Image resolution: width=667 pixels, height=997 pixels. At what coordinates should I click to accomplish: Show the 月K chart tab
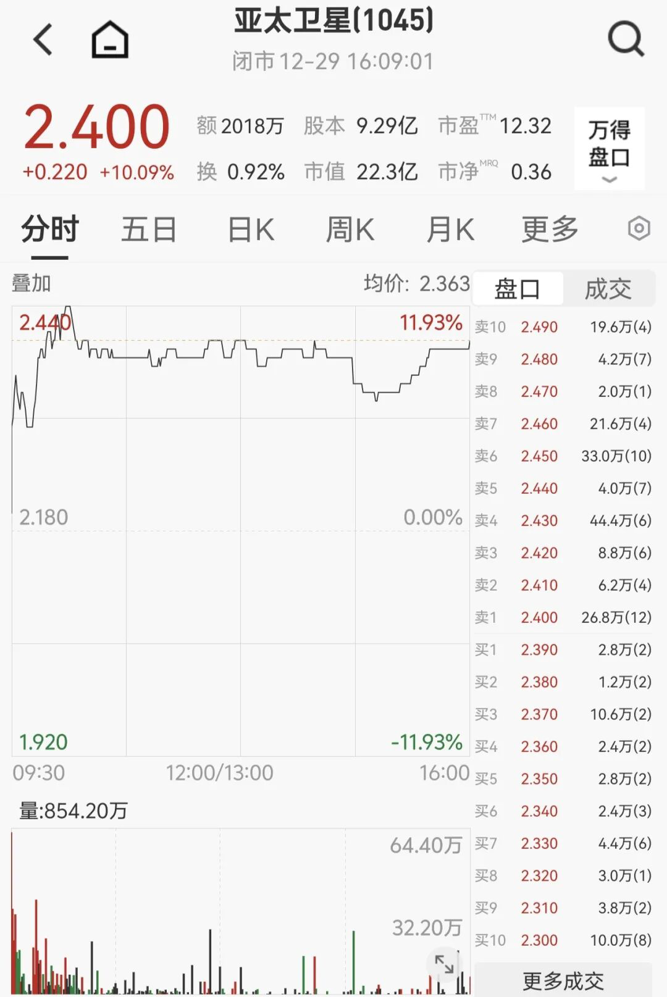[x=449, y=230]
